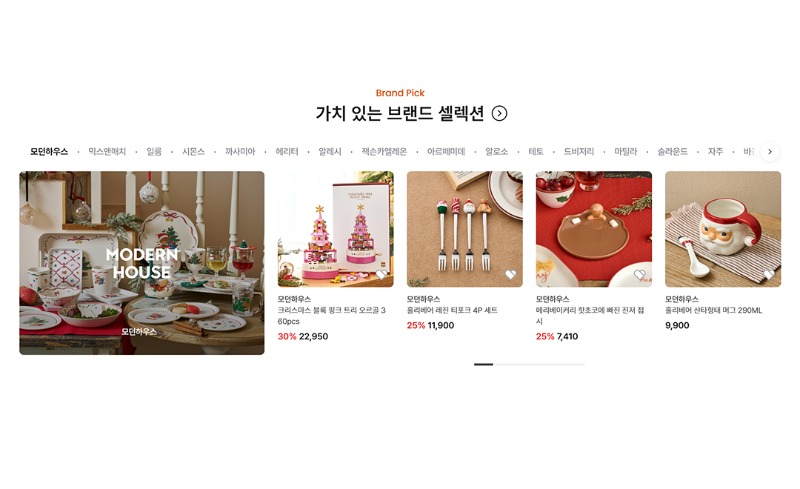Select the 모던하우스 brand tab
This screenshot has width=800, height=489.
coord(49,152)
